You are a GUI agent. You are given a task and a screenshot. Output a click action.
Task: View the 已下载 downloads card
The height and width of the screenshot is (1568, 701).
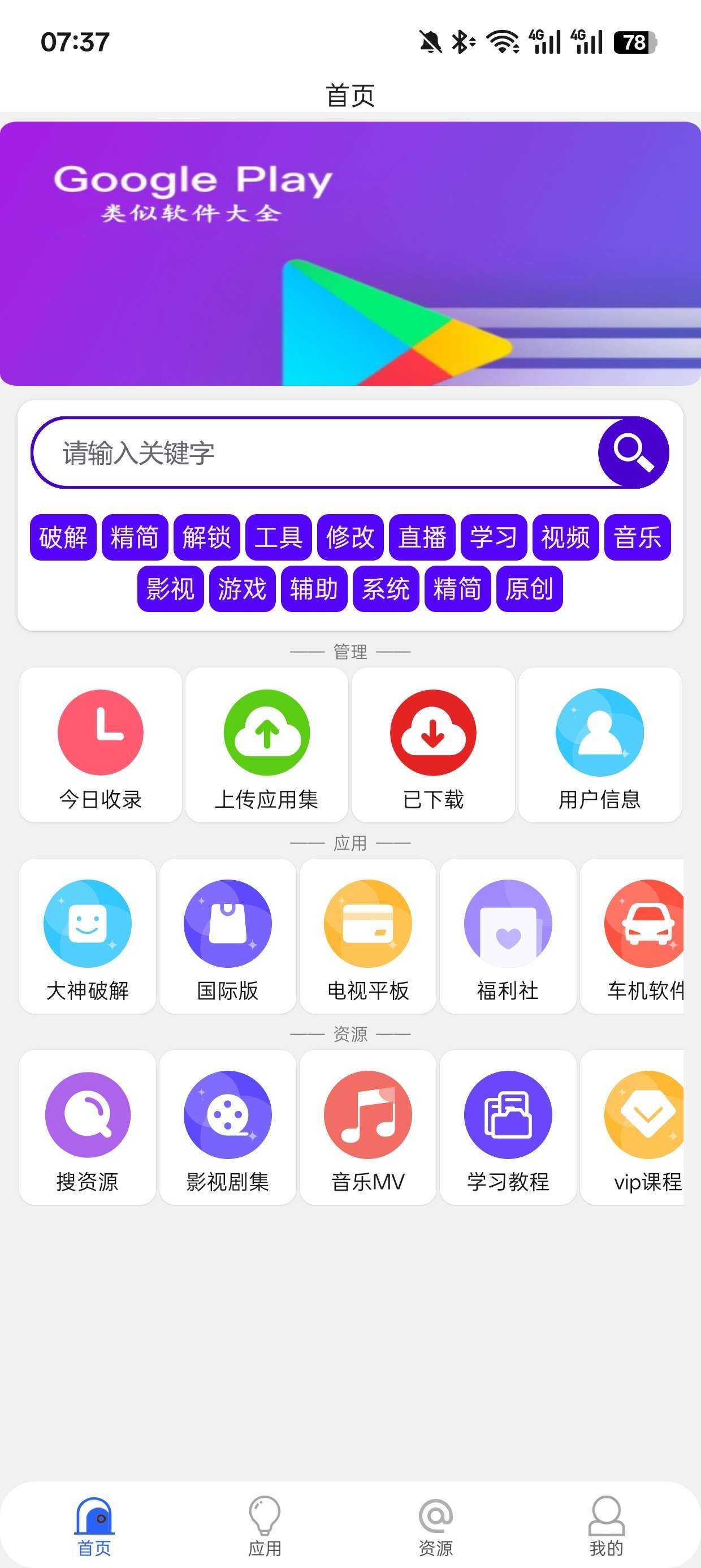(433, 744)
